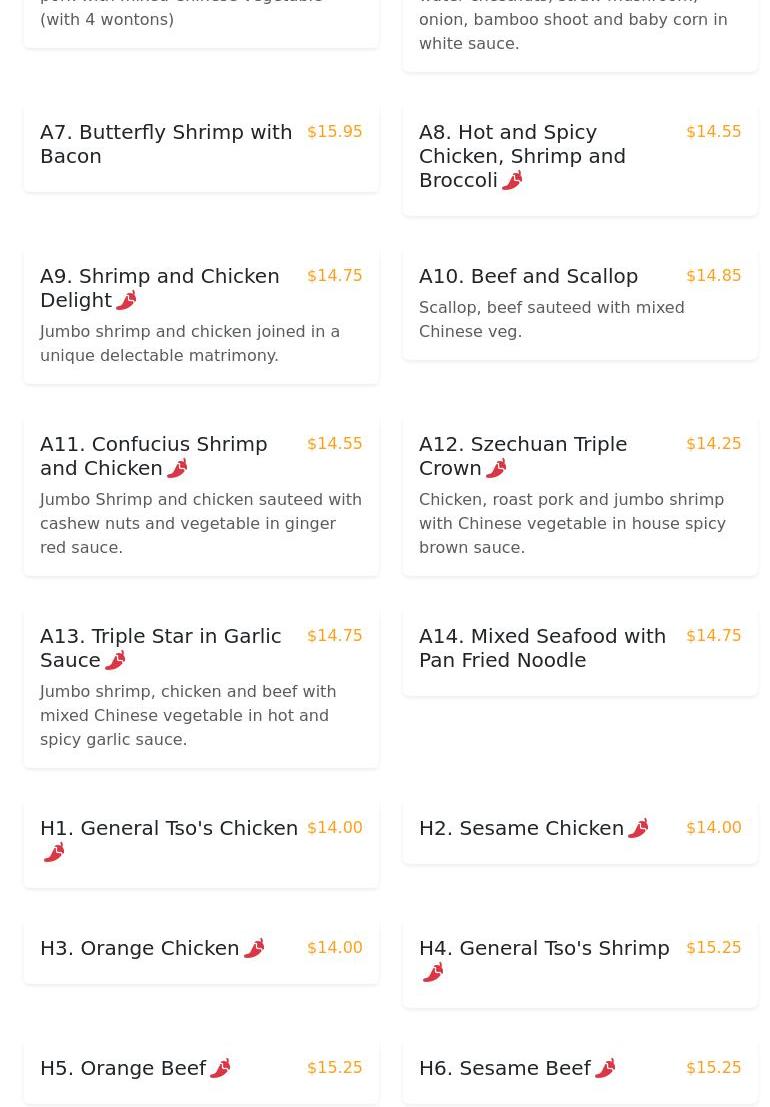Select H6 Sesame Beef
The height and width of the screenshot is (1107, 770).
[x=505, y=1069]
